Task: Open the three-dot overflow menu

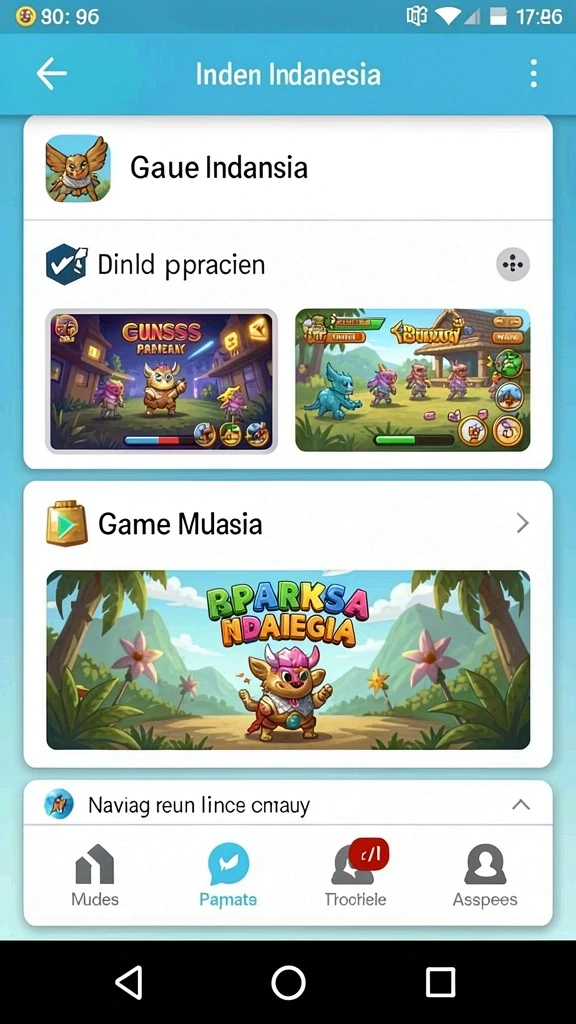Action: point(534,73)
